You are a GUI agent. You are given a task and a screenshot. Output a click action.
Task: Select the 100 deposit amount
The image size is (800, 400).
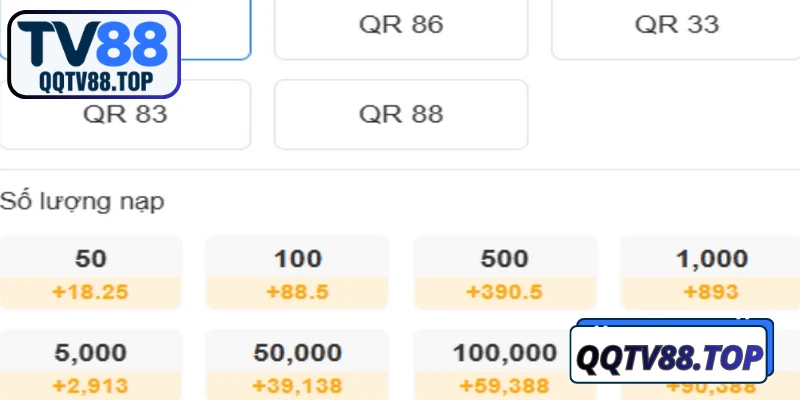(297, 272)
